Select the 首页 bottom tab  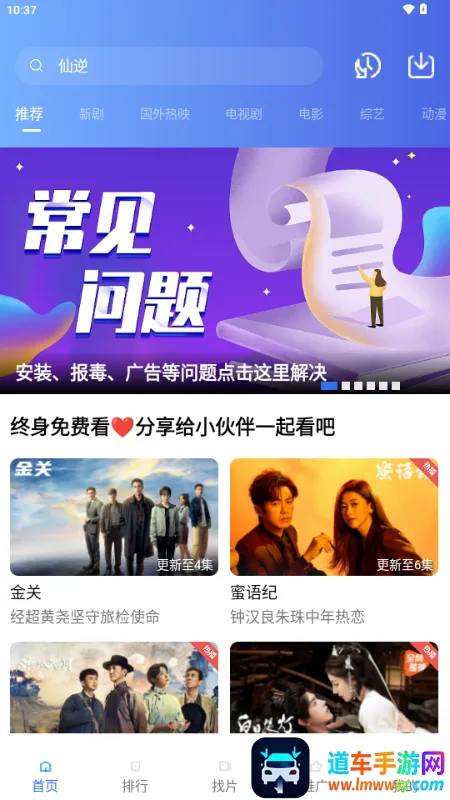pos(45,777)
